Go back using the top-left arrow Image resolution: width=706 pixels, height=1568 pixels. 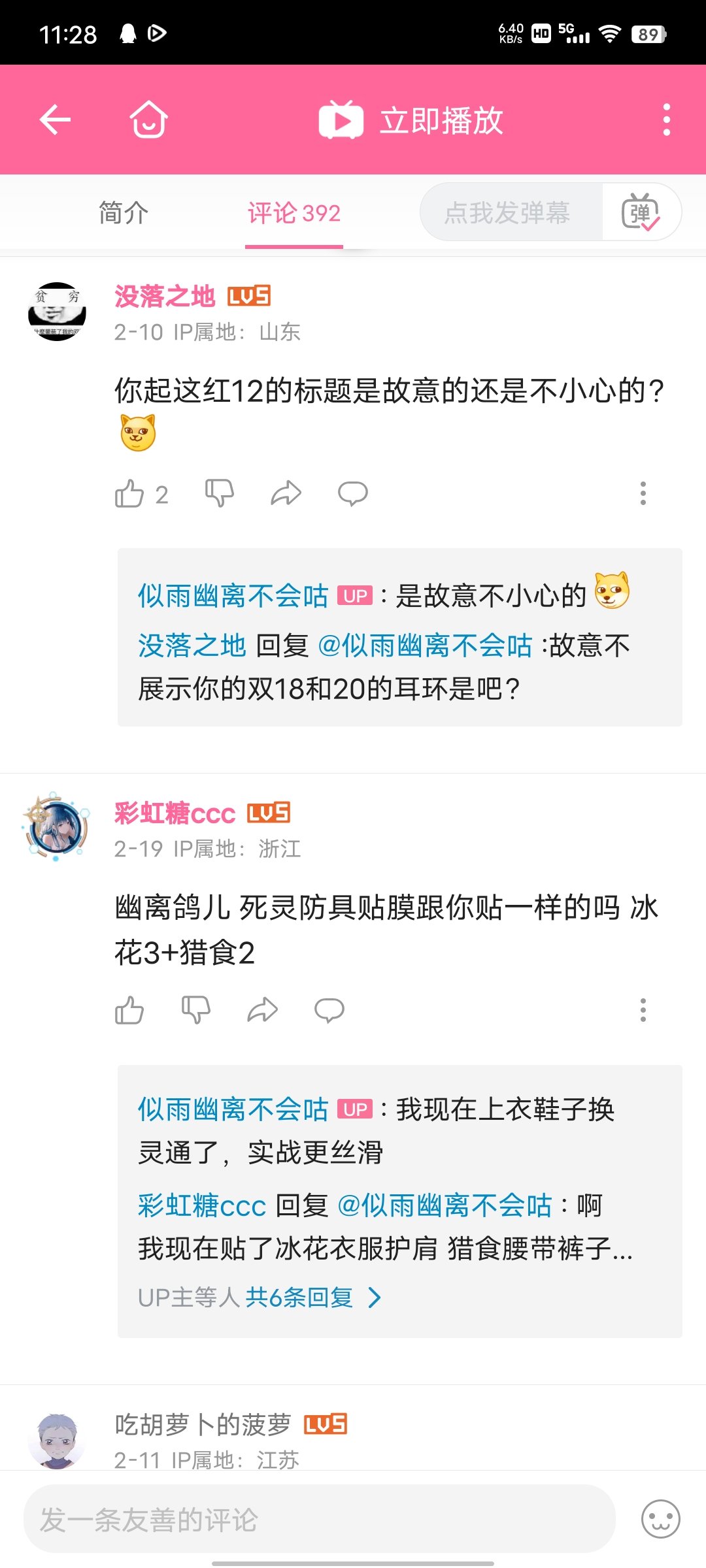pos(55,120)
